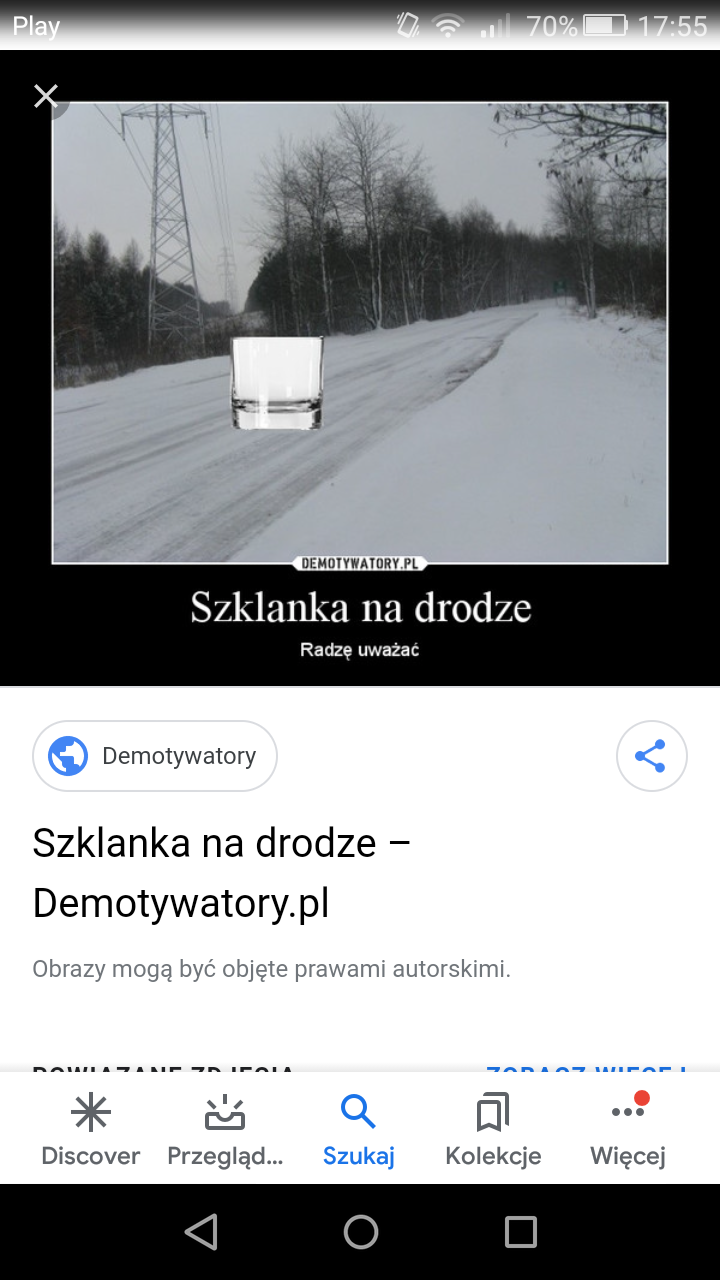Viewport: 720px width, 1280px height.
Task: Tap the system back button
Action: [x=201, y=1232]
